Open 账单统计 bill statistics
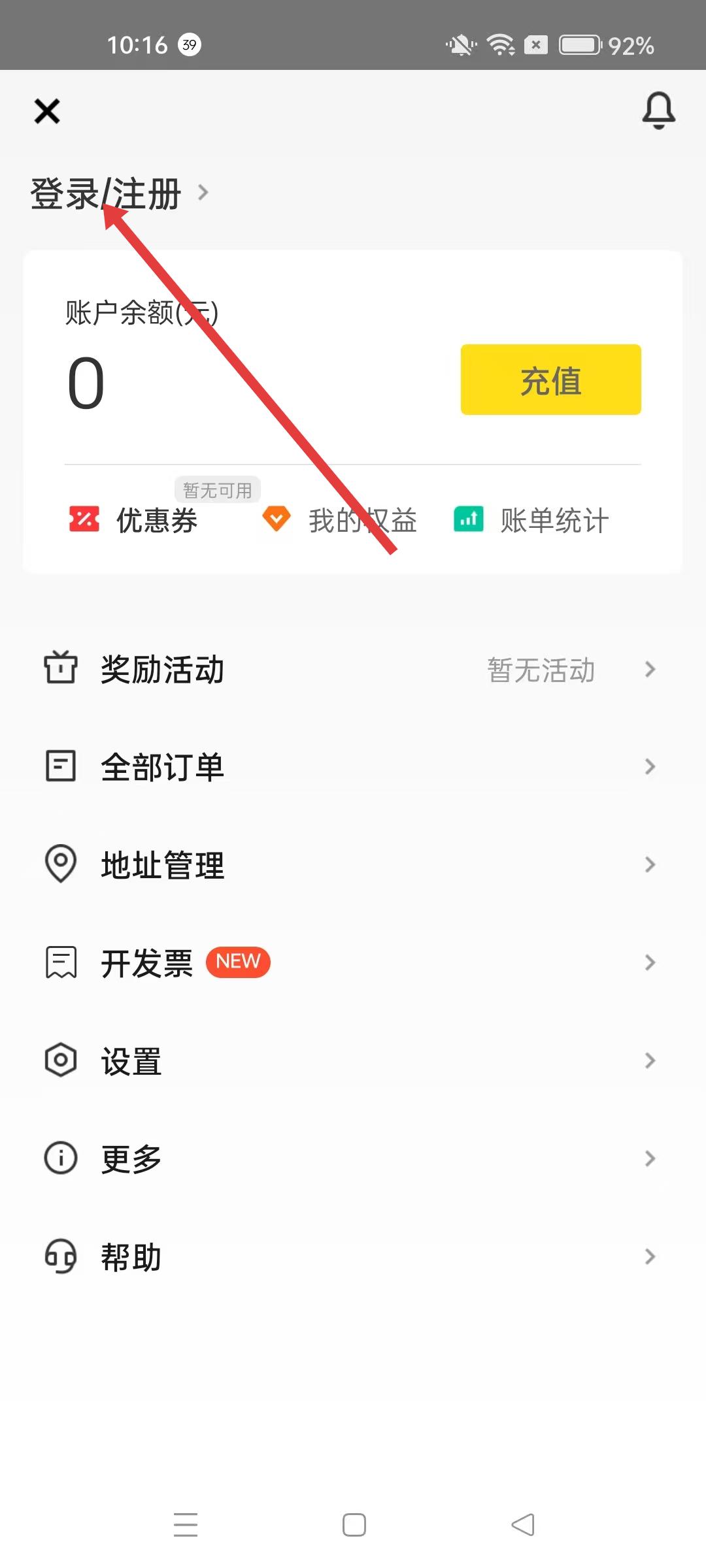Screen dimensions: 706x1568 pos(531,520)
